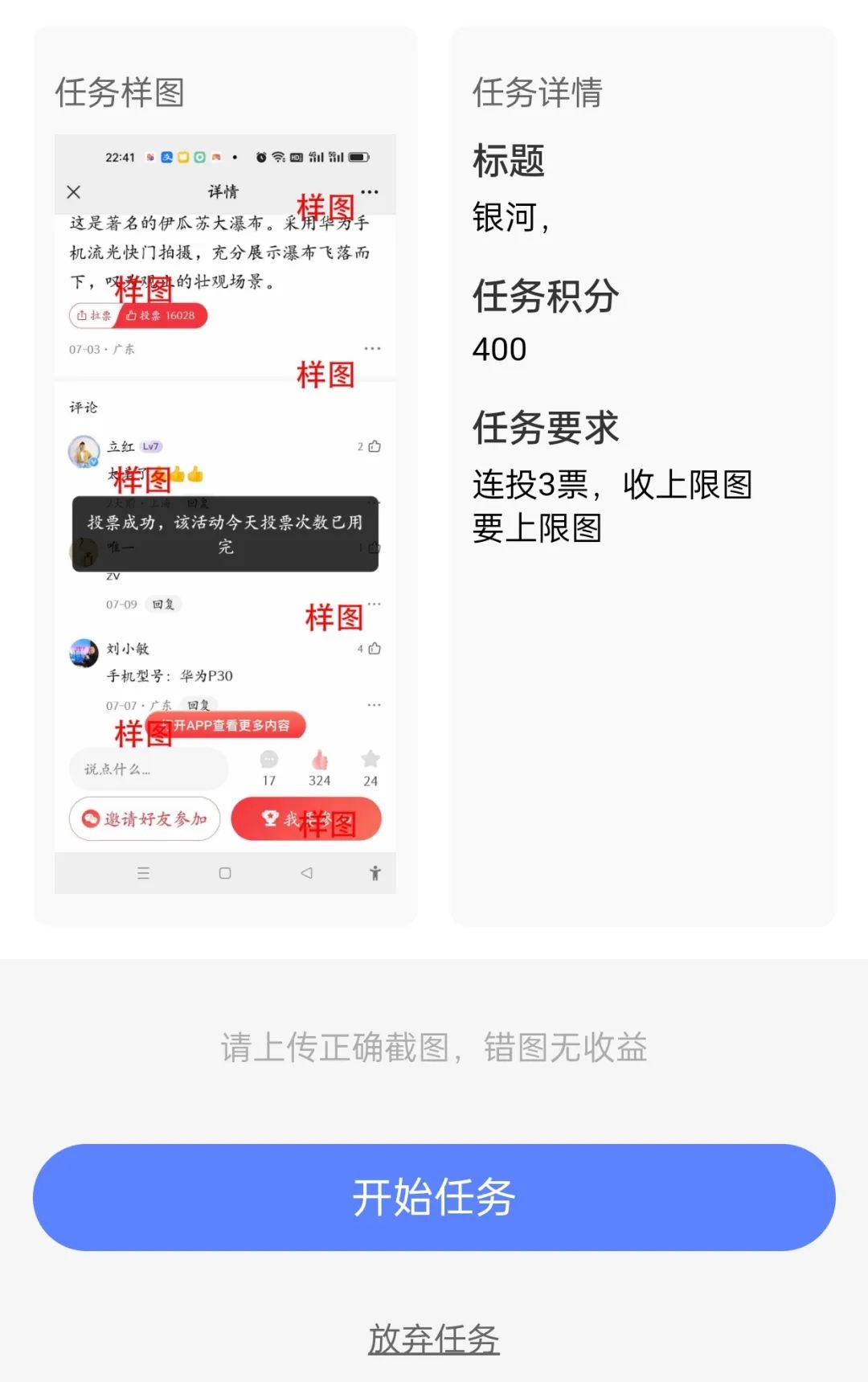Open the 任务样图 sample image

[225, 515]
